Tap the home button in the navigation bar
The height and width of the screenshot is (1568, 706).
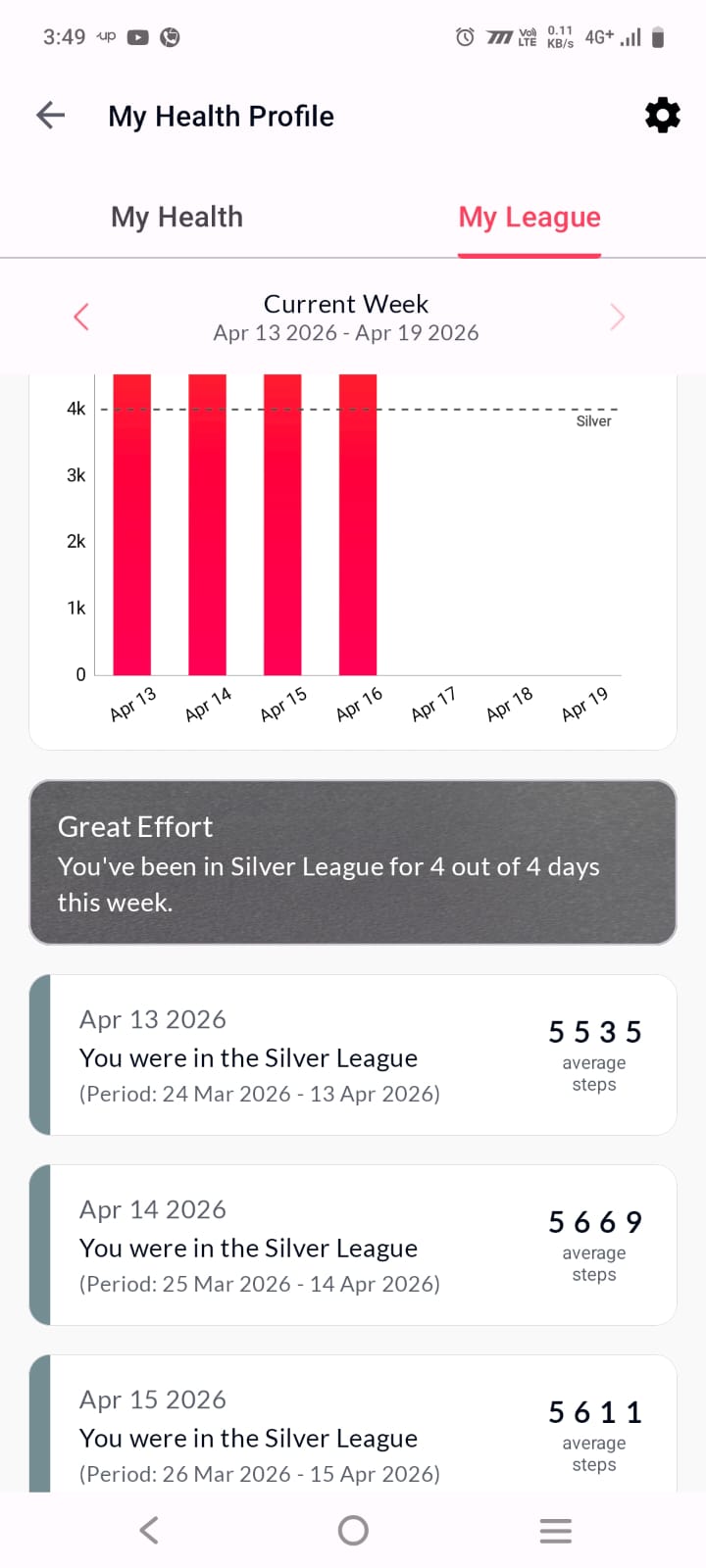352,1529
